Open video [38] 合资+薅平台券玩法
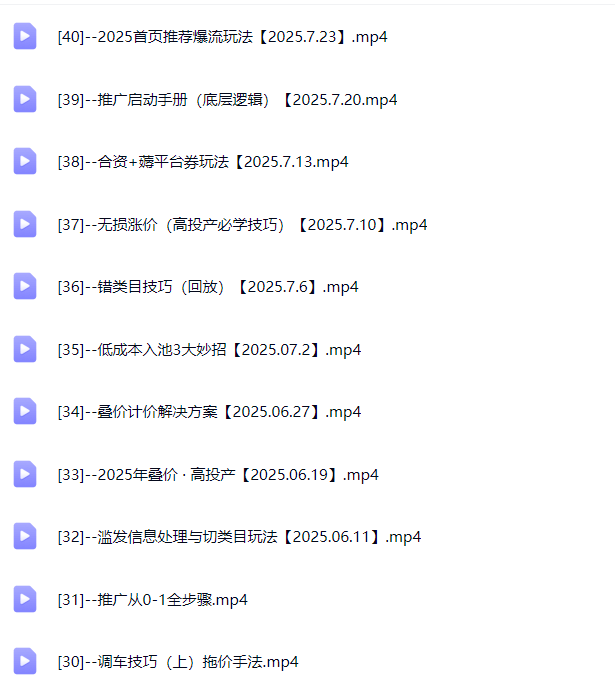Image resolution: width=615 pixels, height=680 pixels. pyautogui.click(x=203, y=162)
